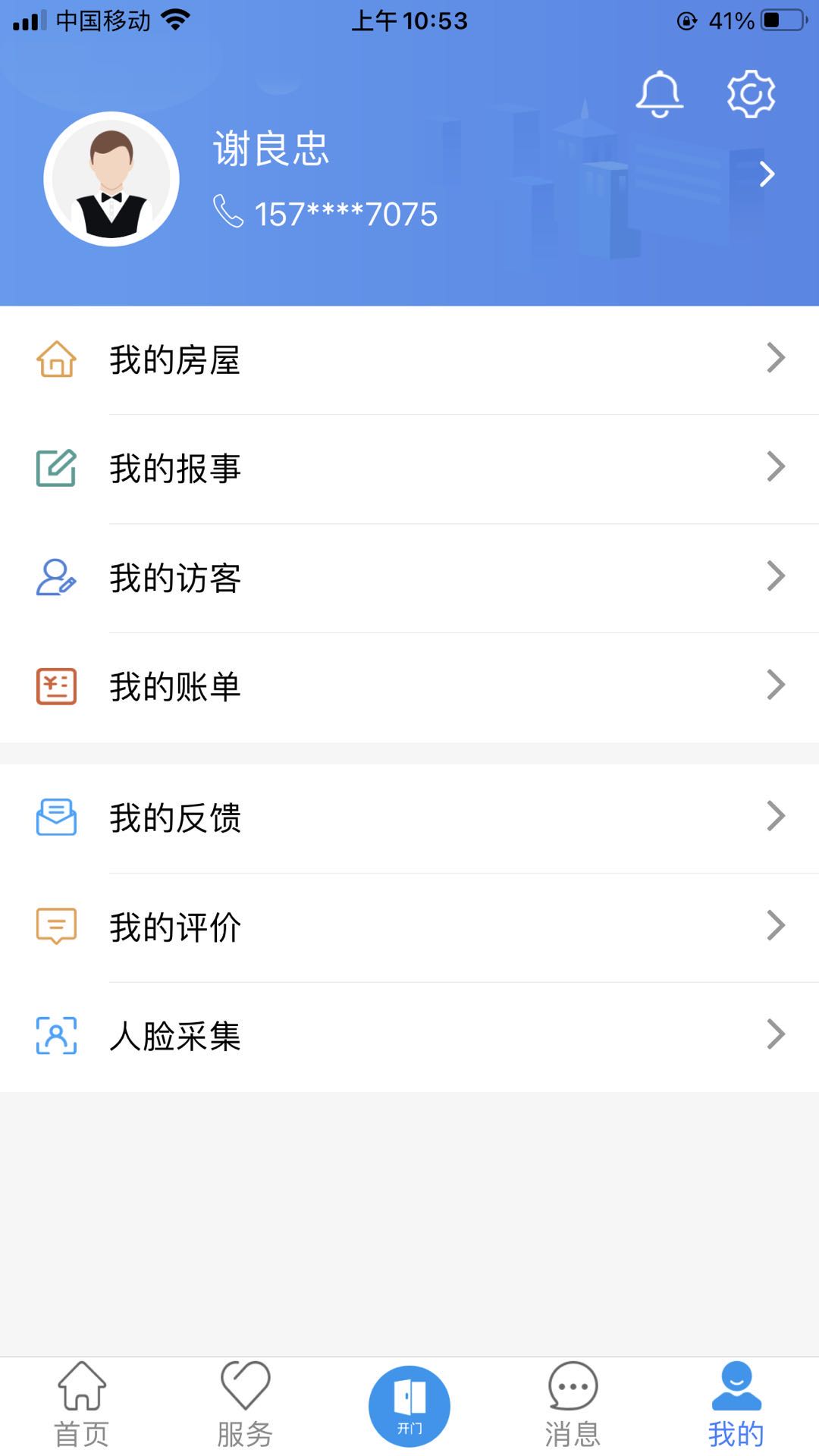Screen dimensions: 819x1456
Task: Open the settings gear icon
Action: click(x=751, y=93)
